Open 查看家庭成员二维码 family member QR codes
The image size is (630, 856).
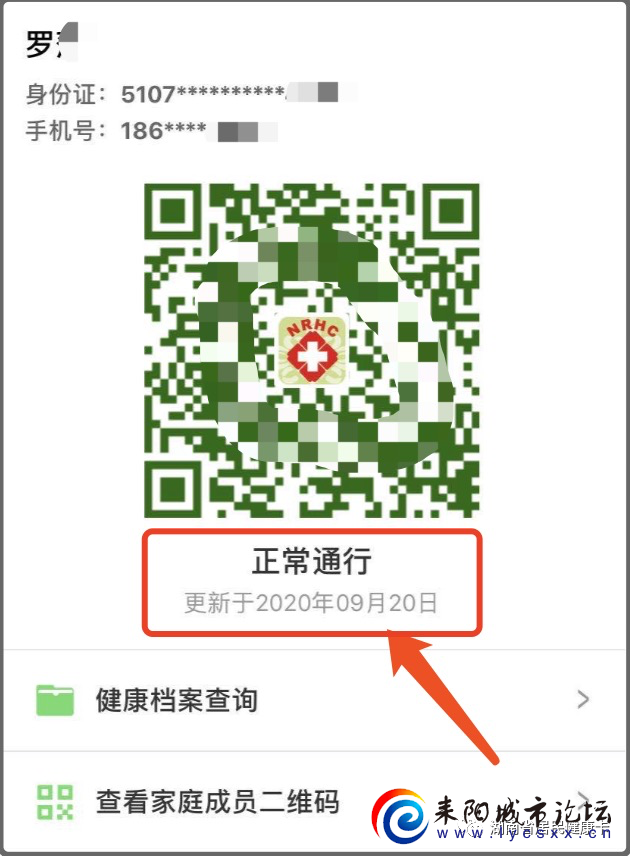[x=217, y=800]
